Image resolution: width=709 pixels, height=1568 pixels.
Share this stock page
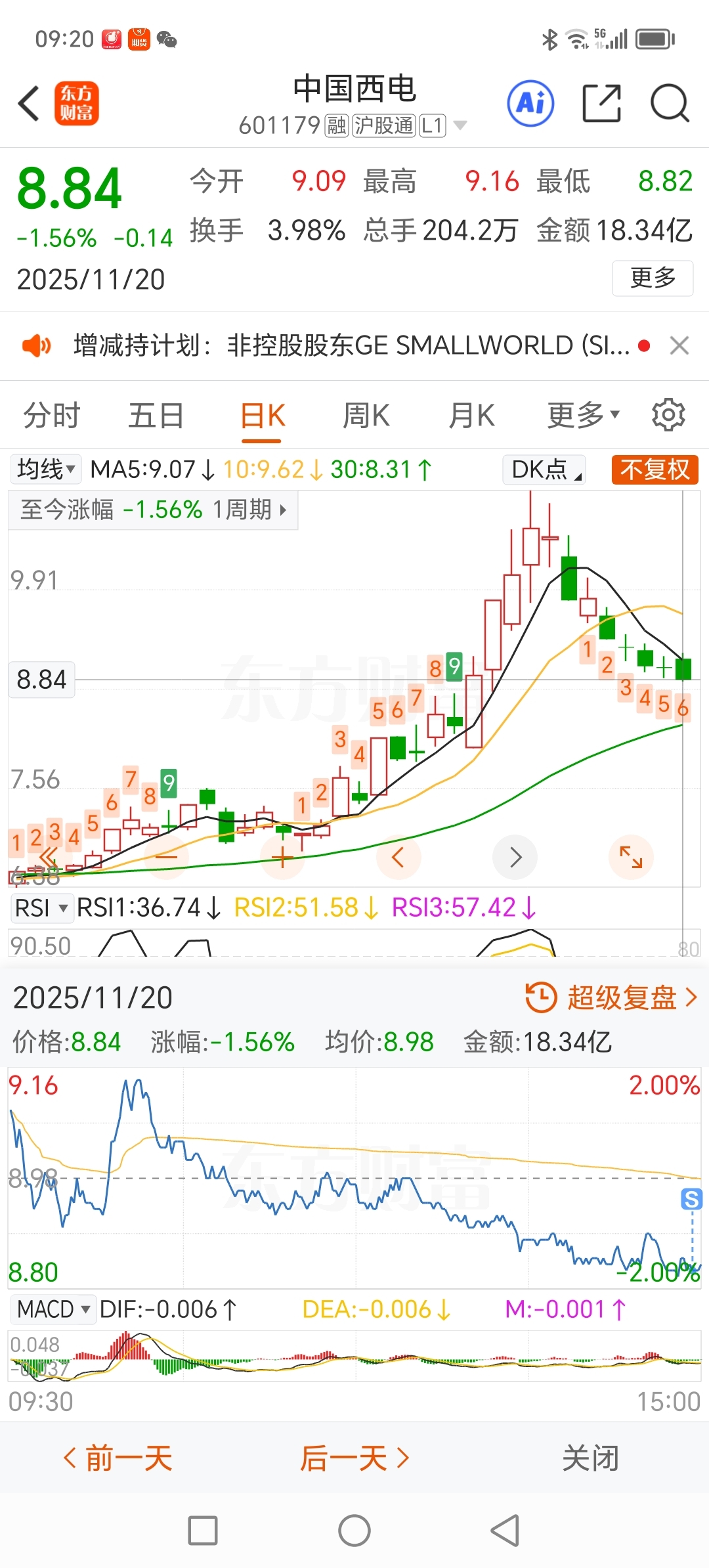602,103
